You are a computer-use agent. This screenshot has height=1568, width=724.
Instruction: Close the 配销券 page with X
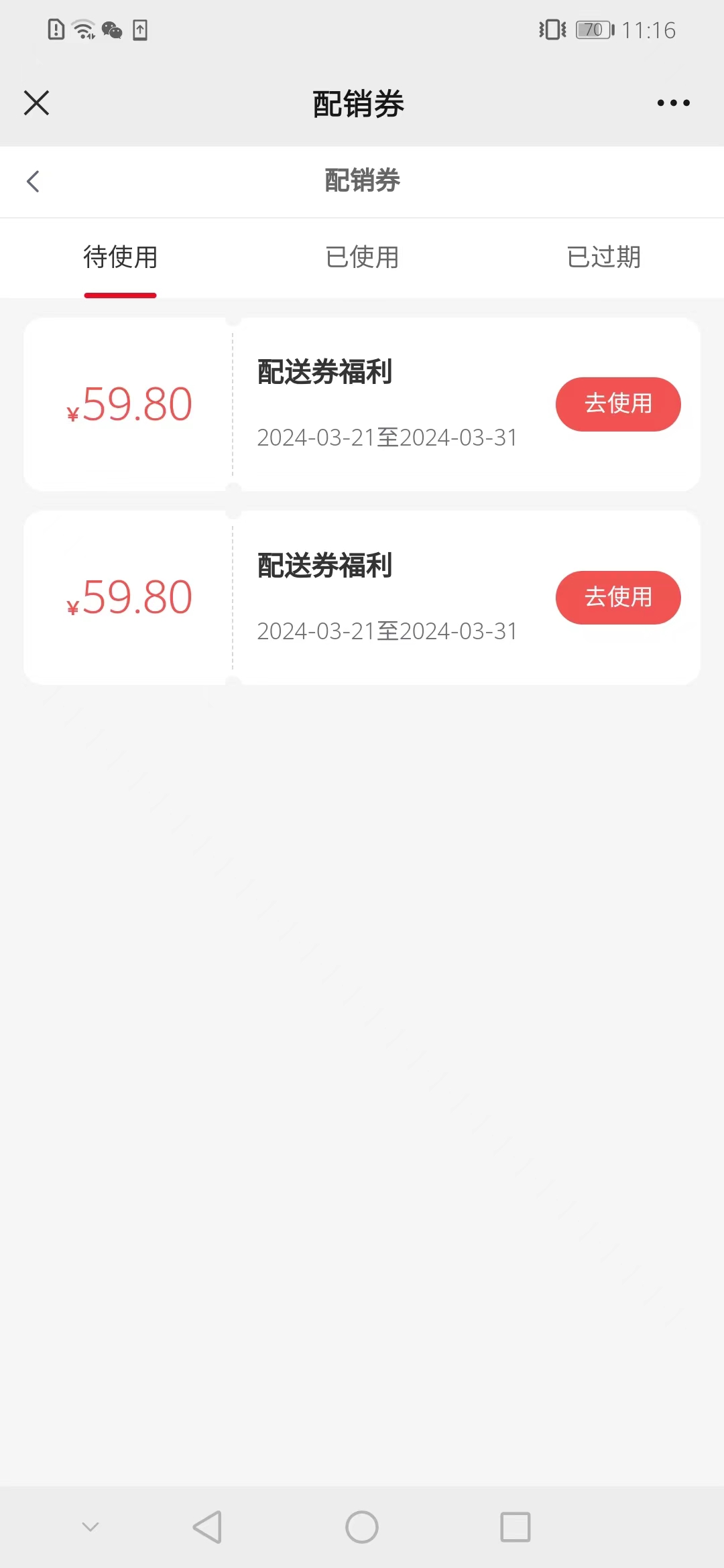[37, 103]
